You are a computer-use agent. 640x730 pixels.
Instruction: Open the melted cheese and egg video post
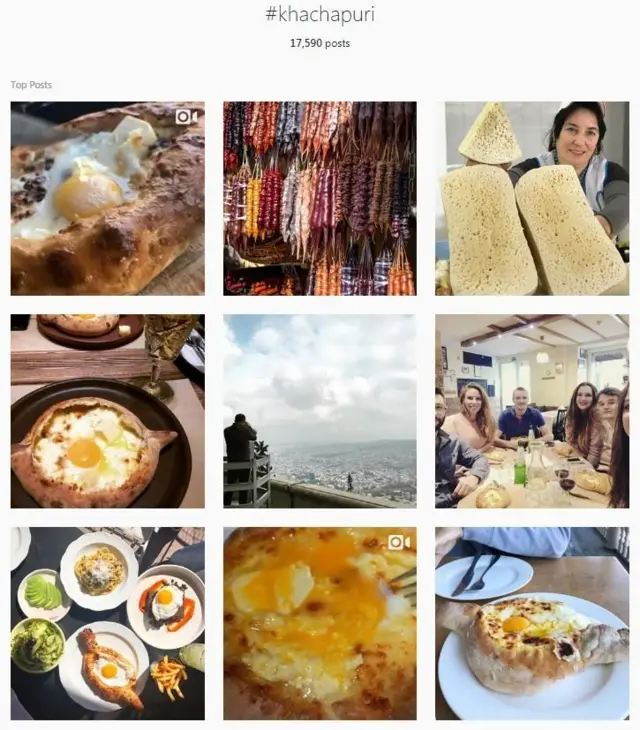pyautogui.click(x=320, y=623)
